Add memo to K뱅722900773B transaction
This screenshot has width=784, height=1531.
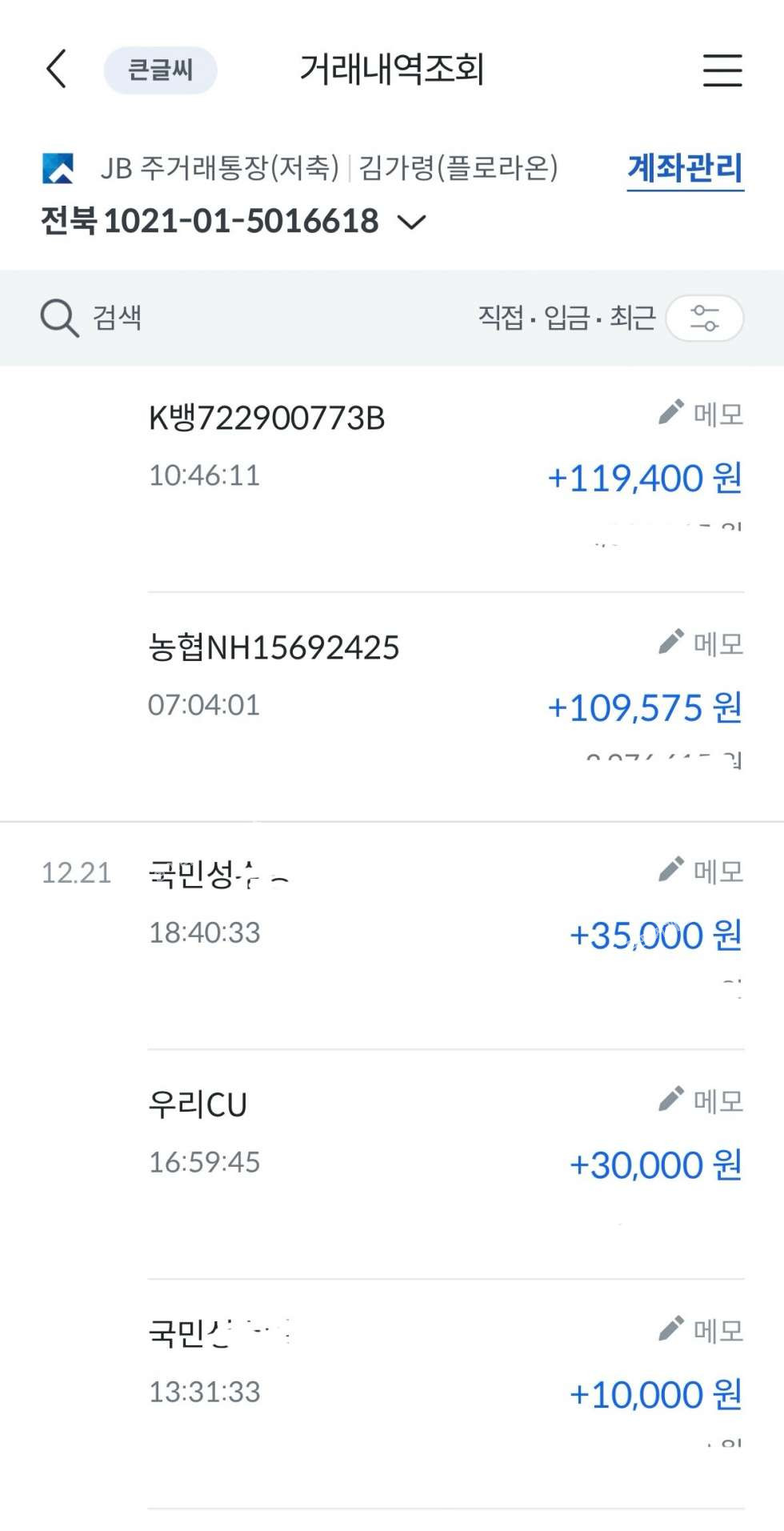click(702, 414)
